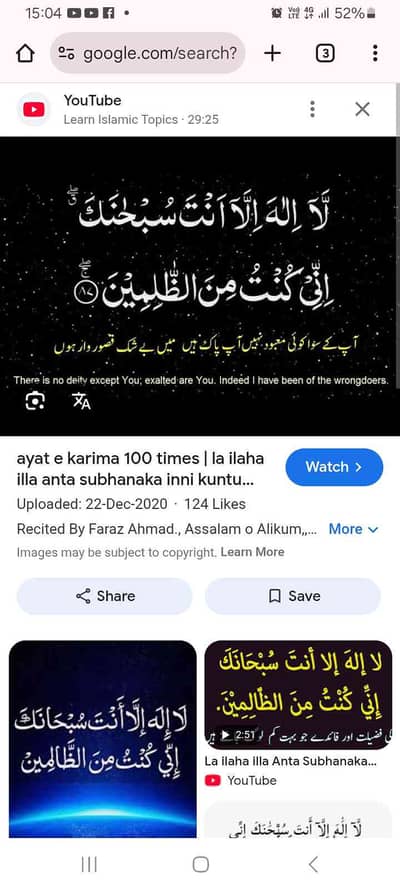Tap the blue Watch button
Viewport: 400px width, 888px height.
pos(334,467)
